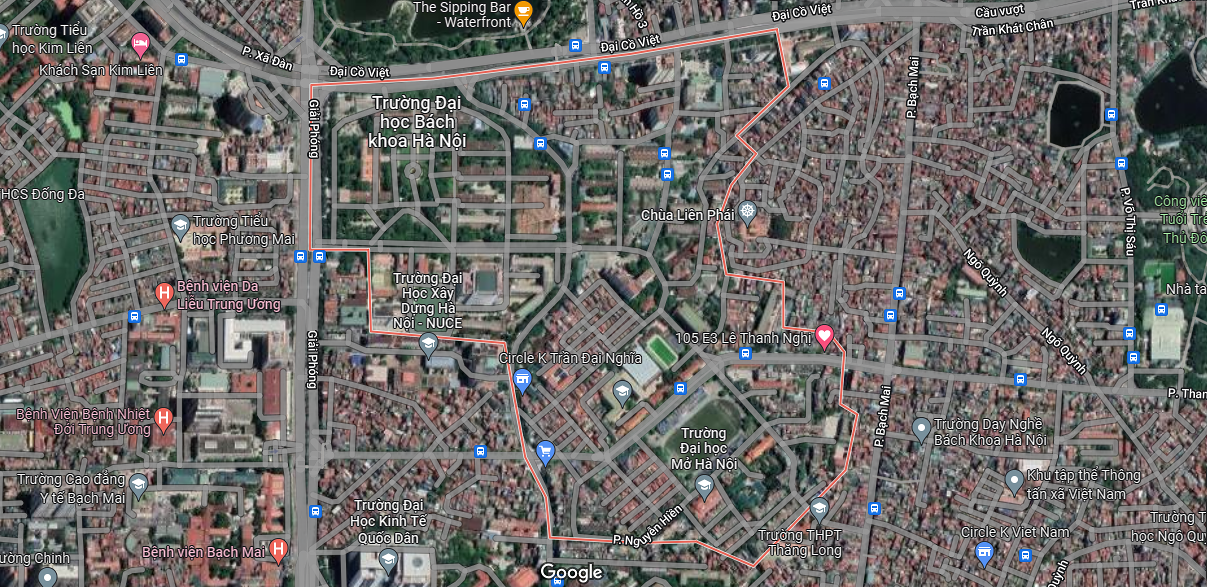Open The Sipping Bar - Waterfront marker
Viewport: 1207px width, 587px height.
coord(523,13)
